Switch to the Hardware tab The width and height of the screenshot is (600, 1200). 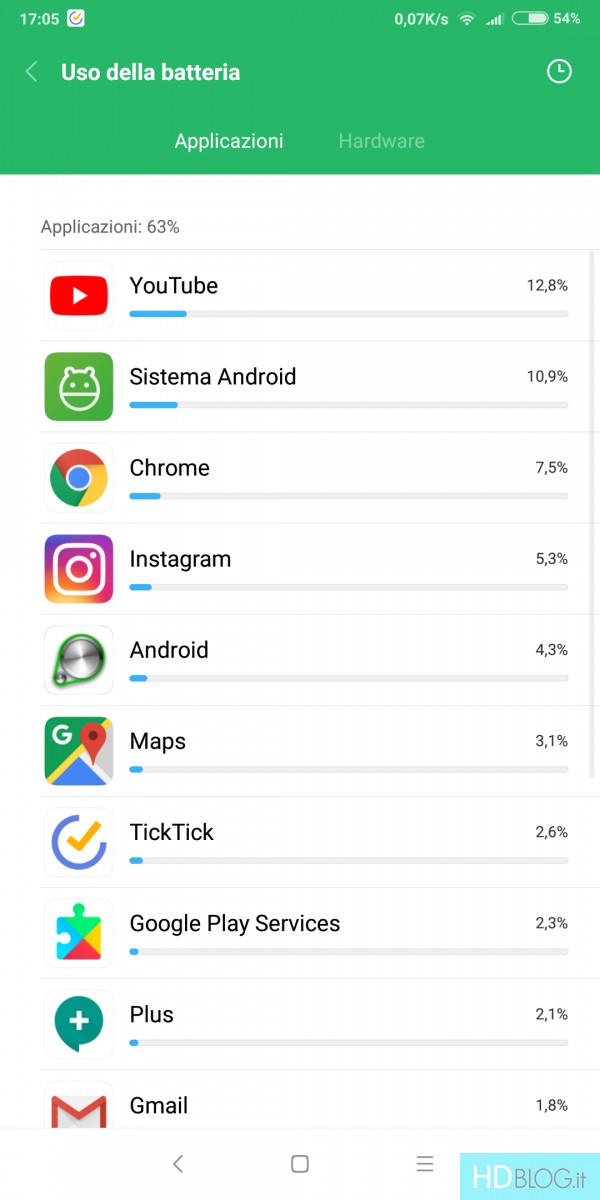(381, 141)
